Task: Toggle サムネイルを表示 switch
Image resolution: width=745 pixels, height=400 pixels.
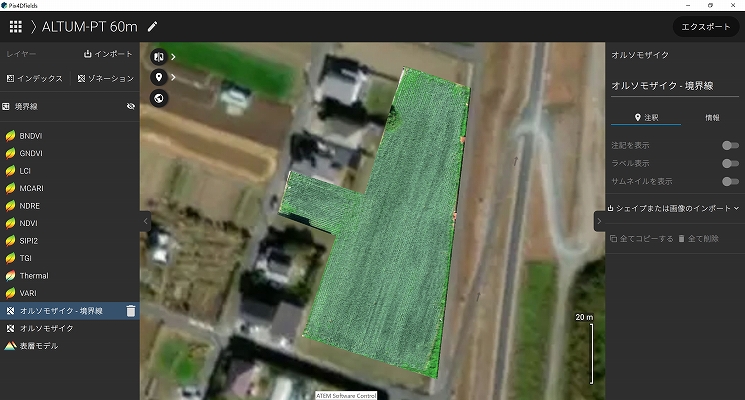Action: (x=730, y=181)
